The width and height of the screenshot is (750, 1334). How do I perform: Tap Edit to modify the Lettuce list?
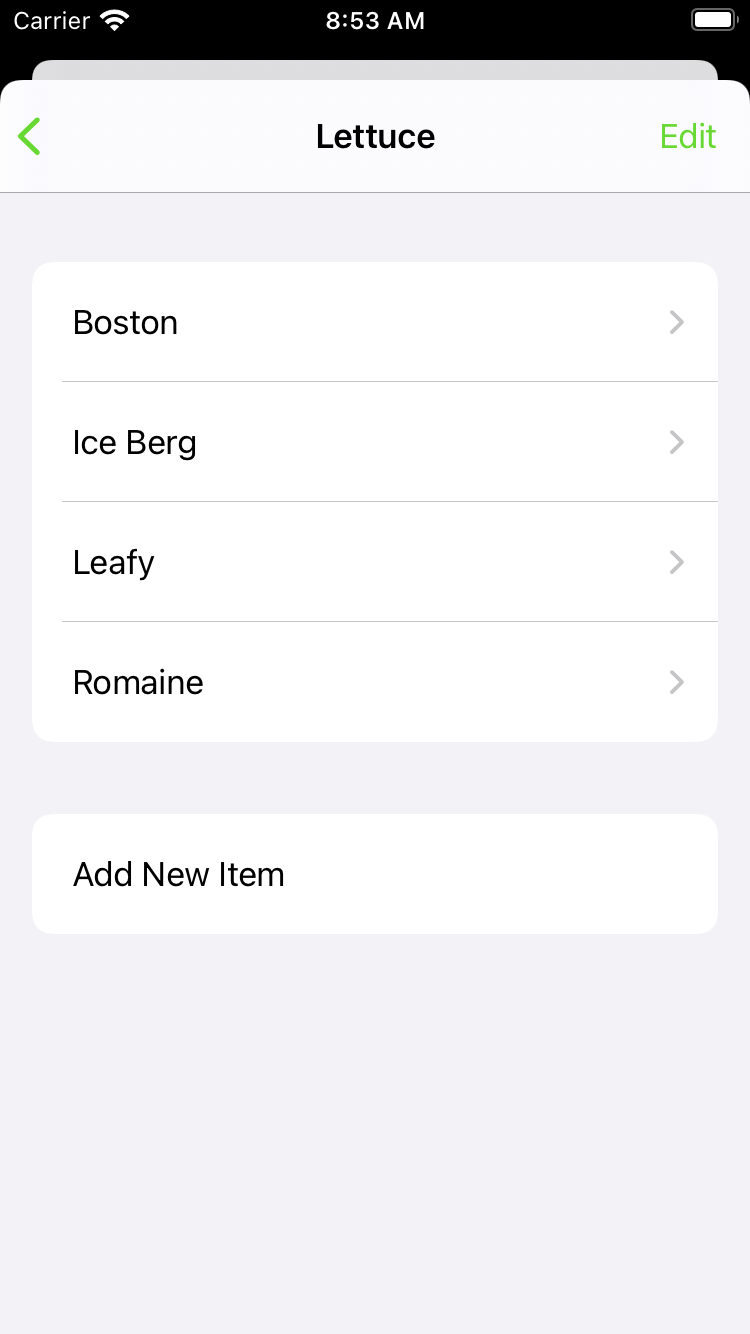[x=688, y=136]
